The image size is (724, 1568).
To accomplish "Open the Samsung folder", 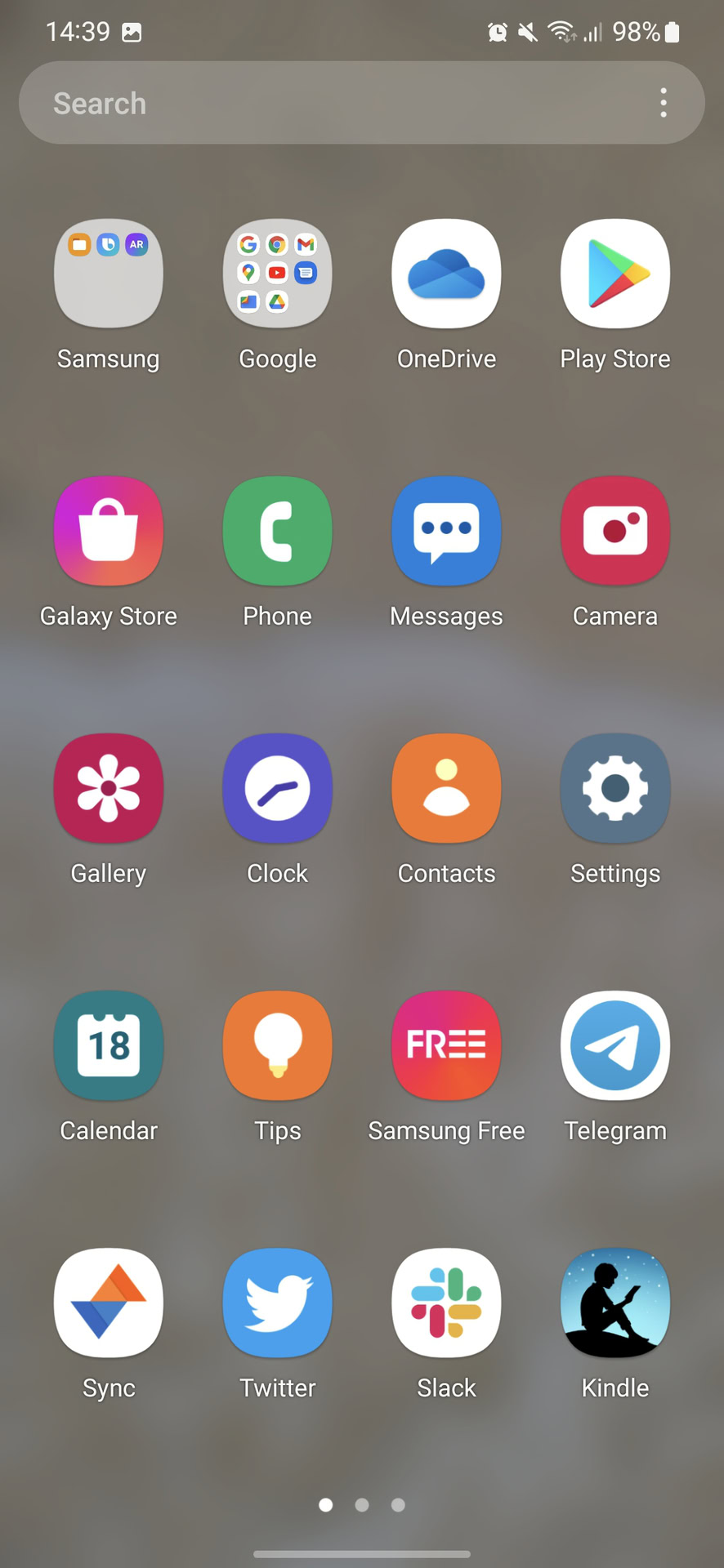I will [x=109, y=274].
